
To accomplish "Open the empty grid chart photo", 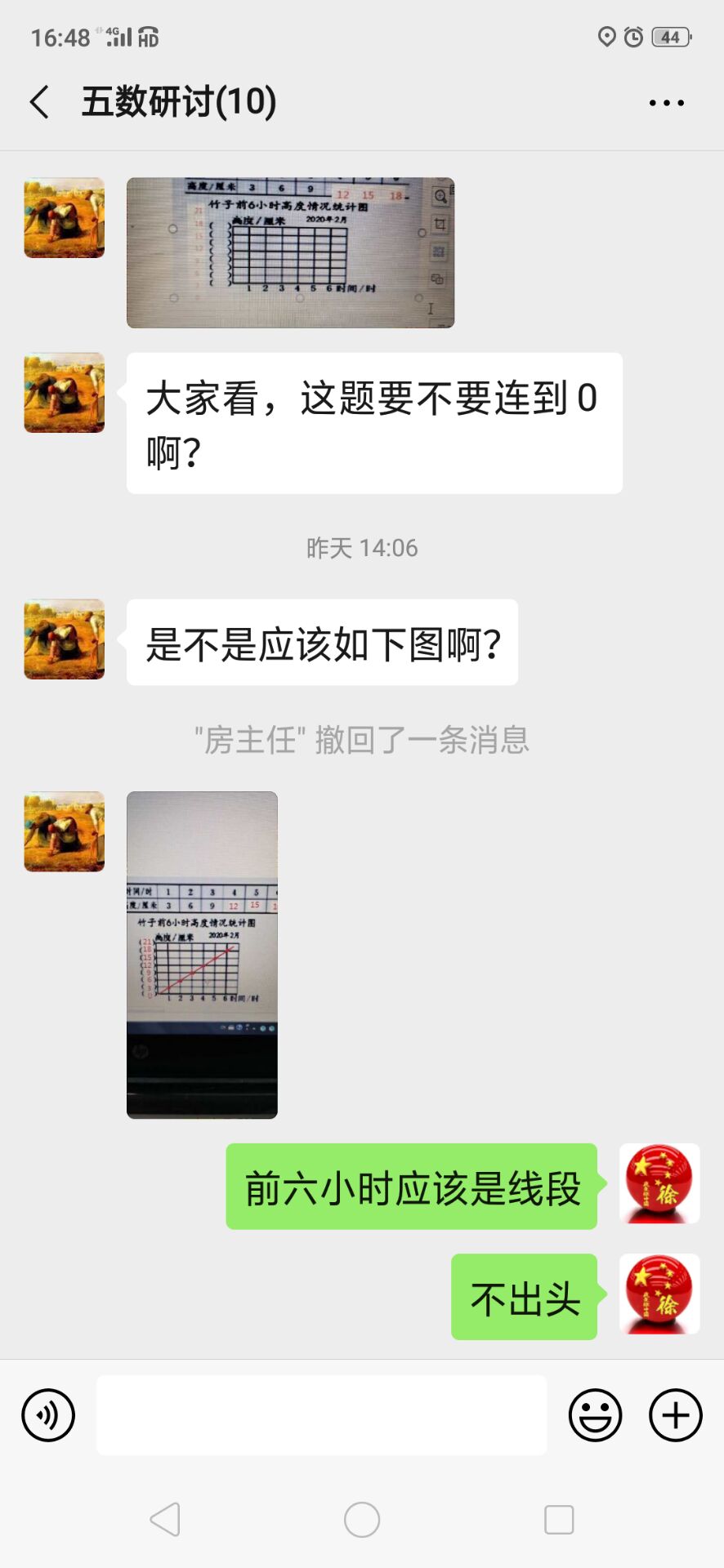I will (x=290, y=252).
